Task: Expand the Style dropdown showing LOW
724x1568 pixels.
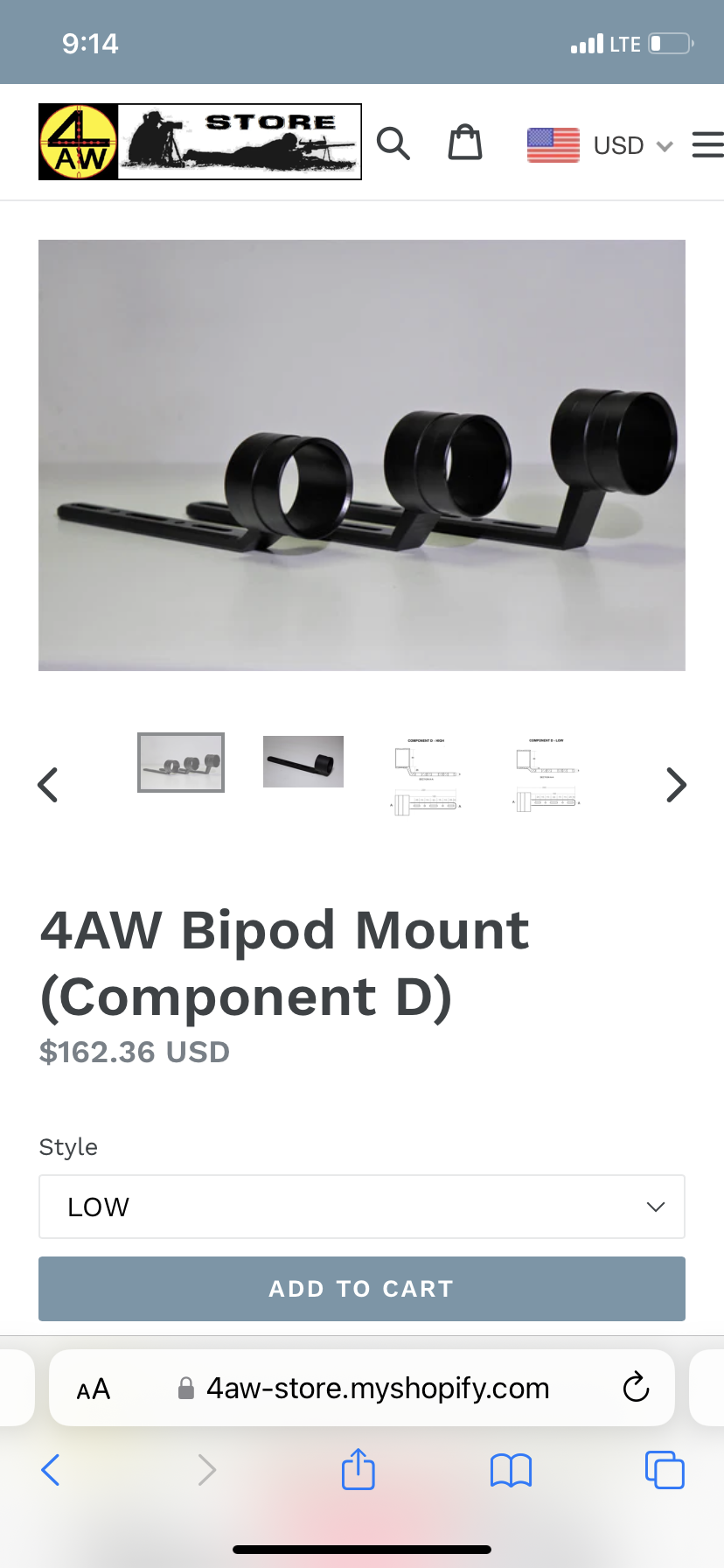Action: click(362, 1207)
